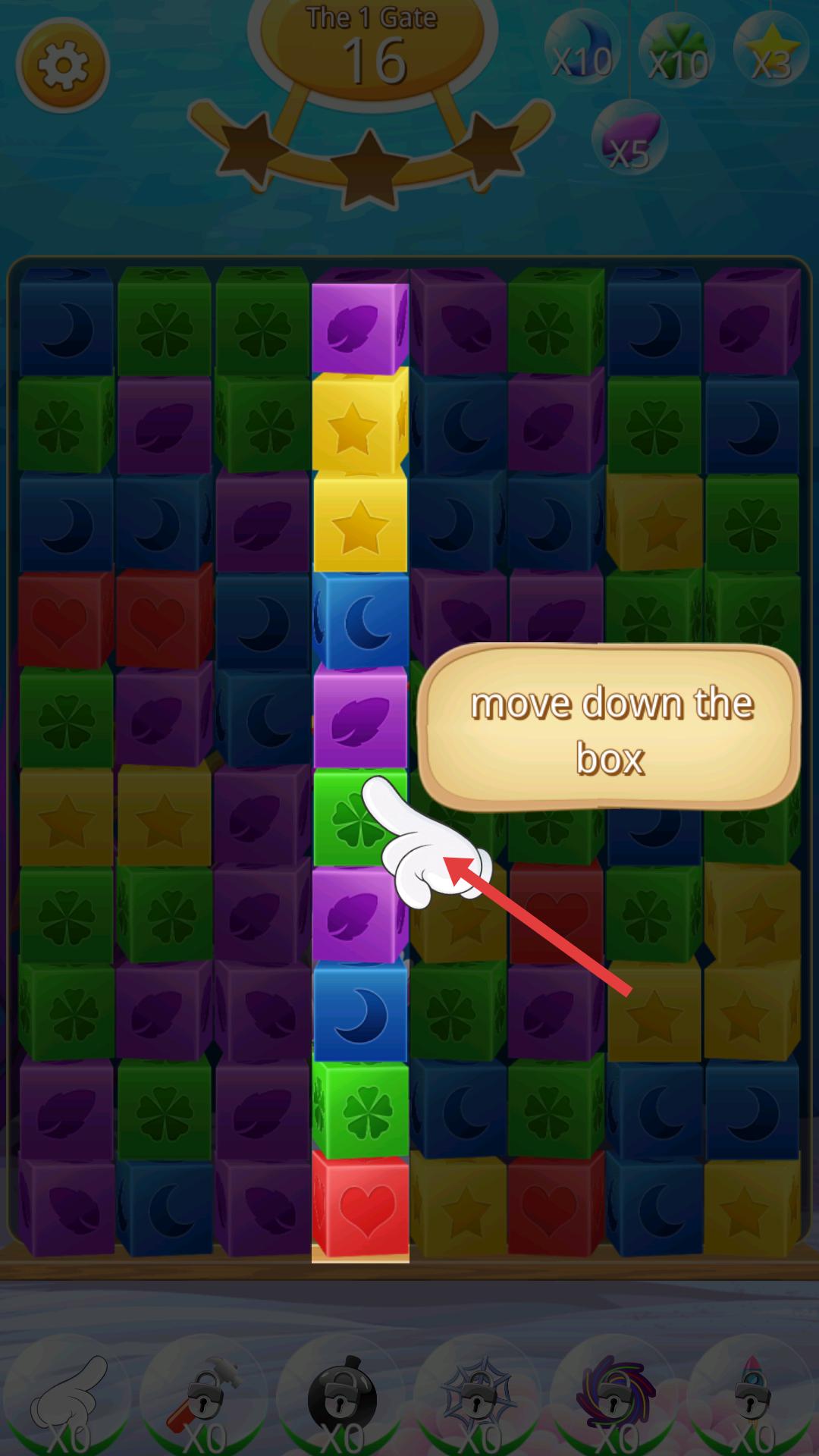Open the settings gear
The width and height of the screenshot is (819, 1456).
(63, 66)
